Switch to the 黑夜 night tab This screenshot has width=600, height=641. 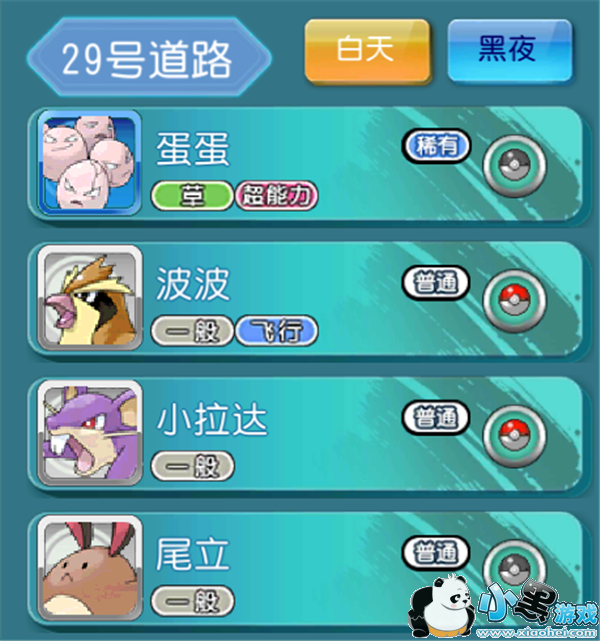click(x=509, y=51)
